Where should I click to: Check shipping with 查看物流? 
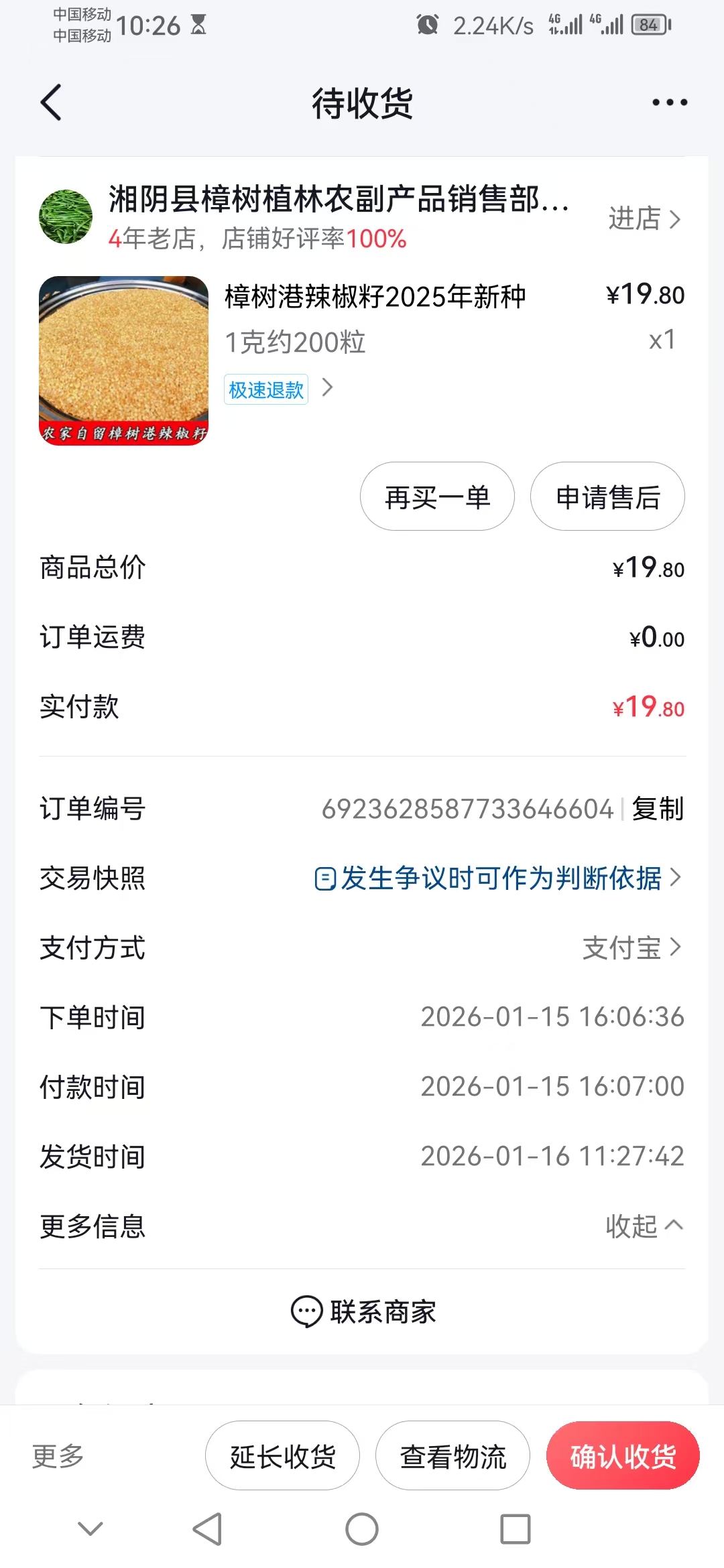pyautogui.click(x=452, y=1455)
